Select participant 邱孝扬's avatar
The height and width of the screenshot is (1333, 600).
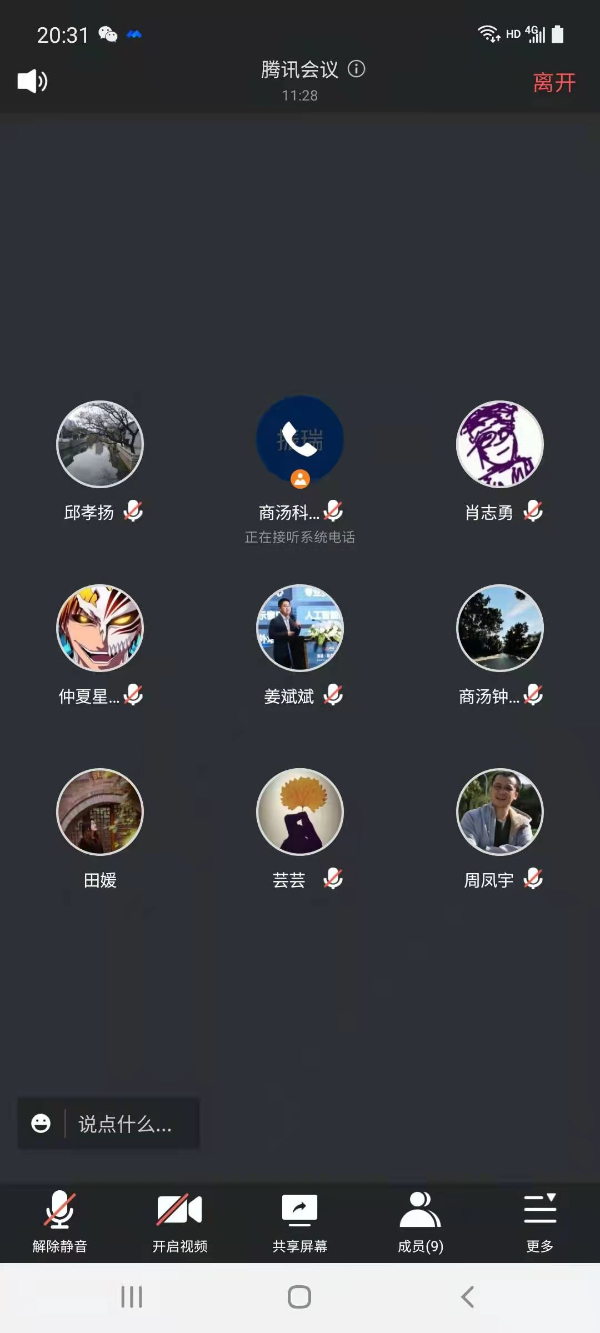[x=100, y=444]
